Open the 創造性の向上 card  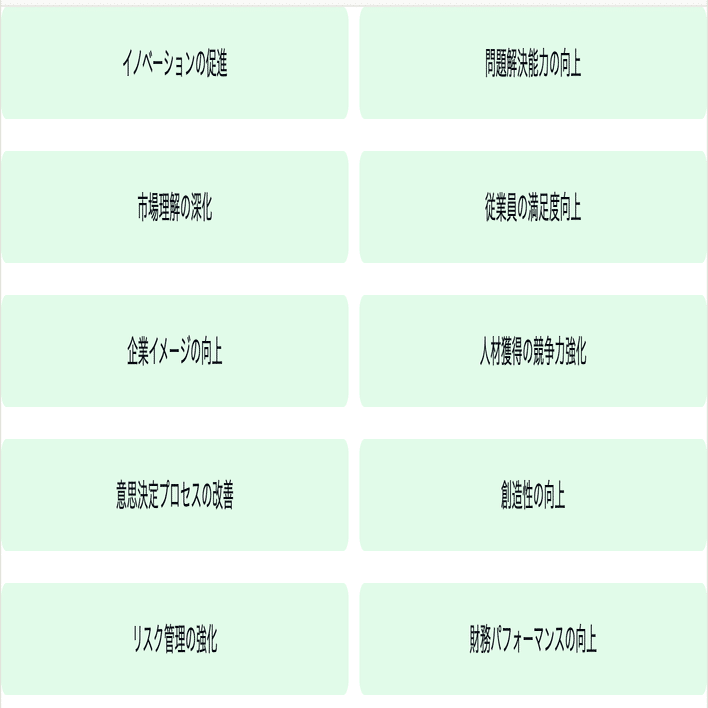coord(532,496)
